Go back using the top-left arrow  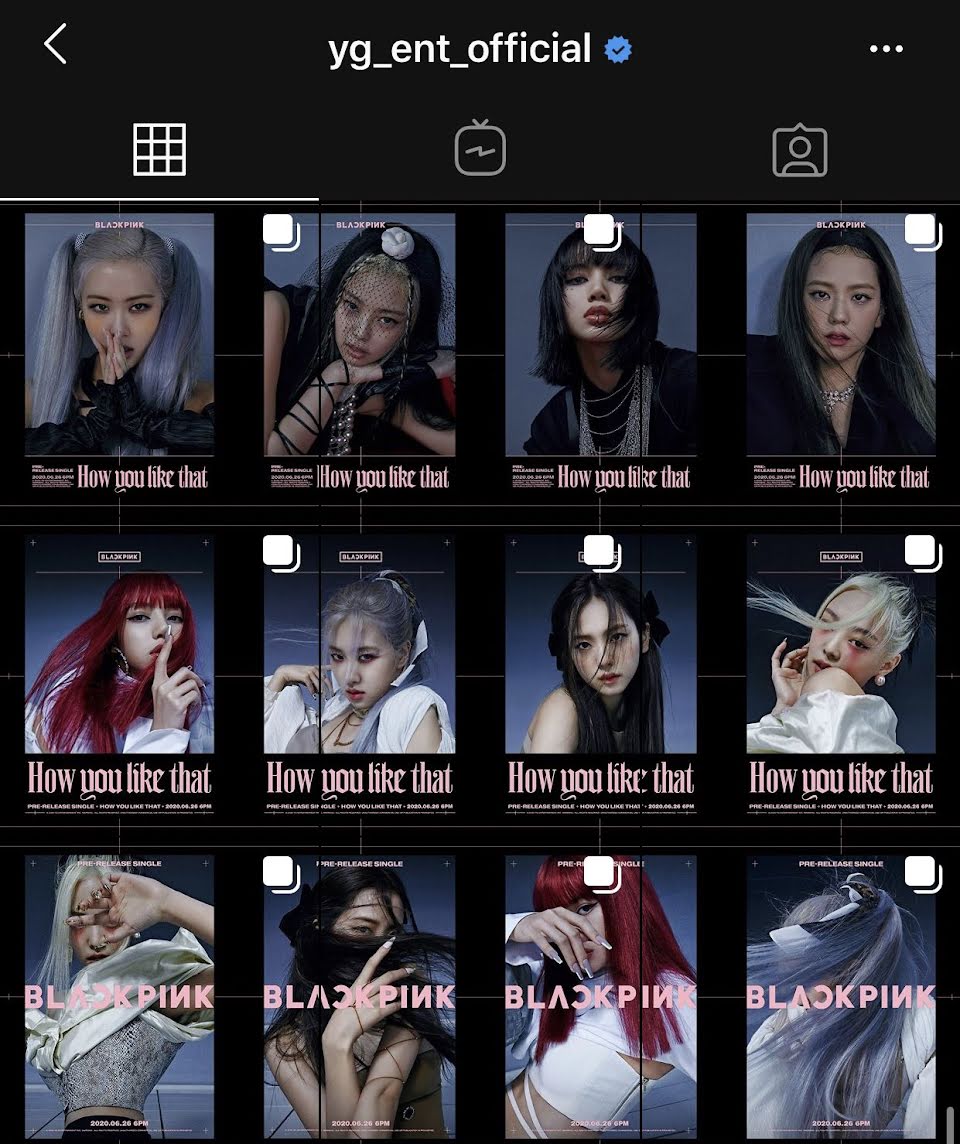point(55,46)
